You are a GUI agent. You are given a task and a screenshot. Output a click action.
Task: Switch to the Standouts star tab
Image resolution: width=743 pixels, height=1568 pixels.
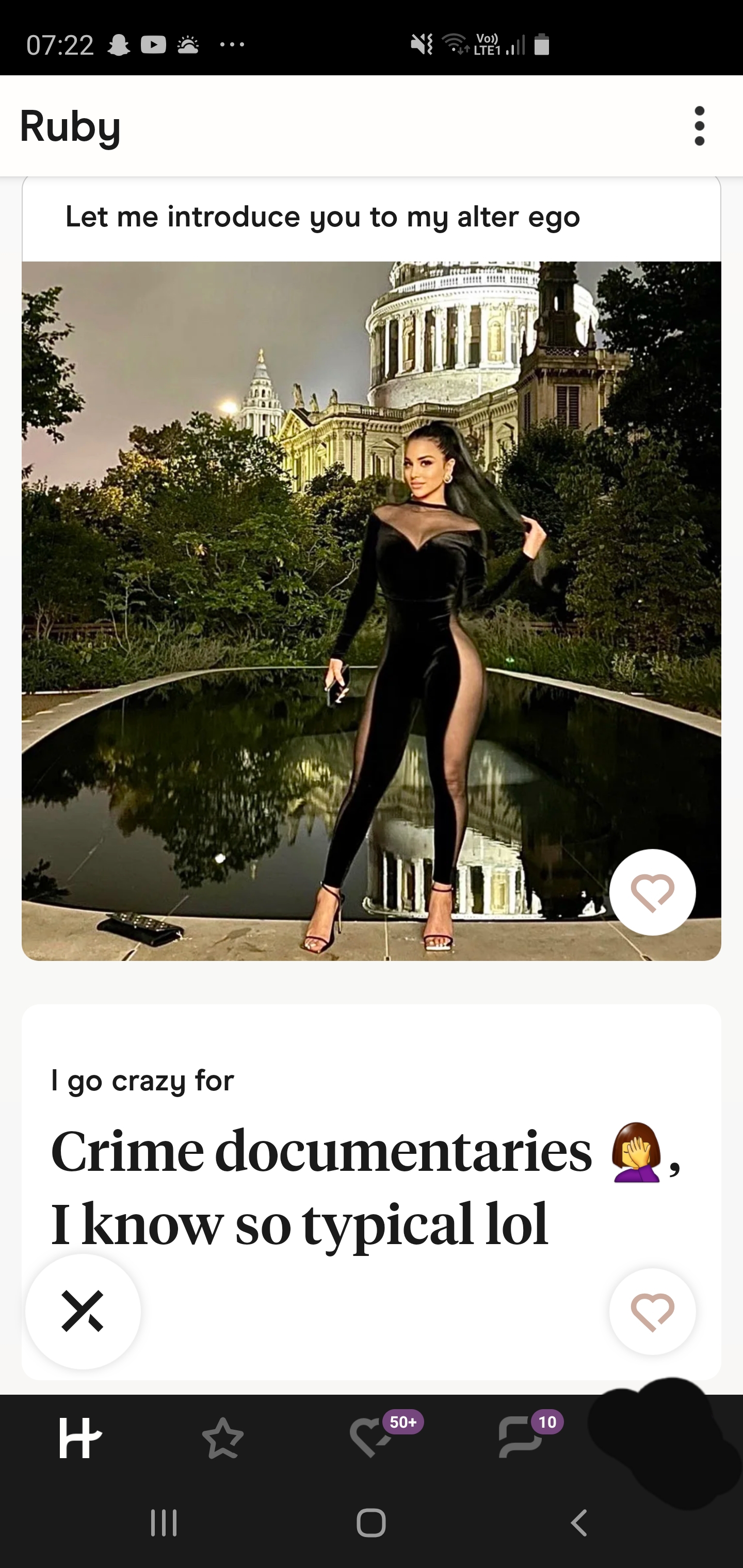[x=223, y=1438]
